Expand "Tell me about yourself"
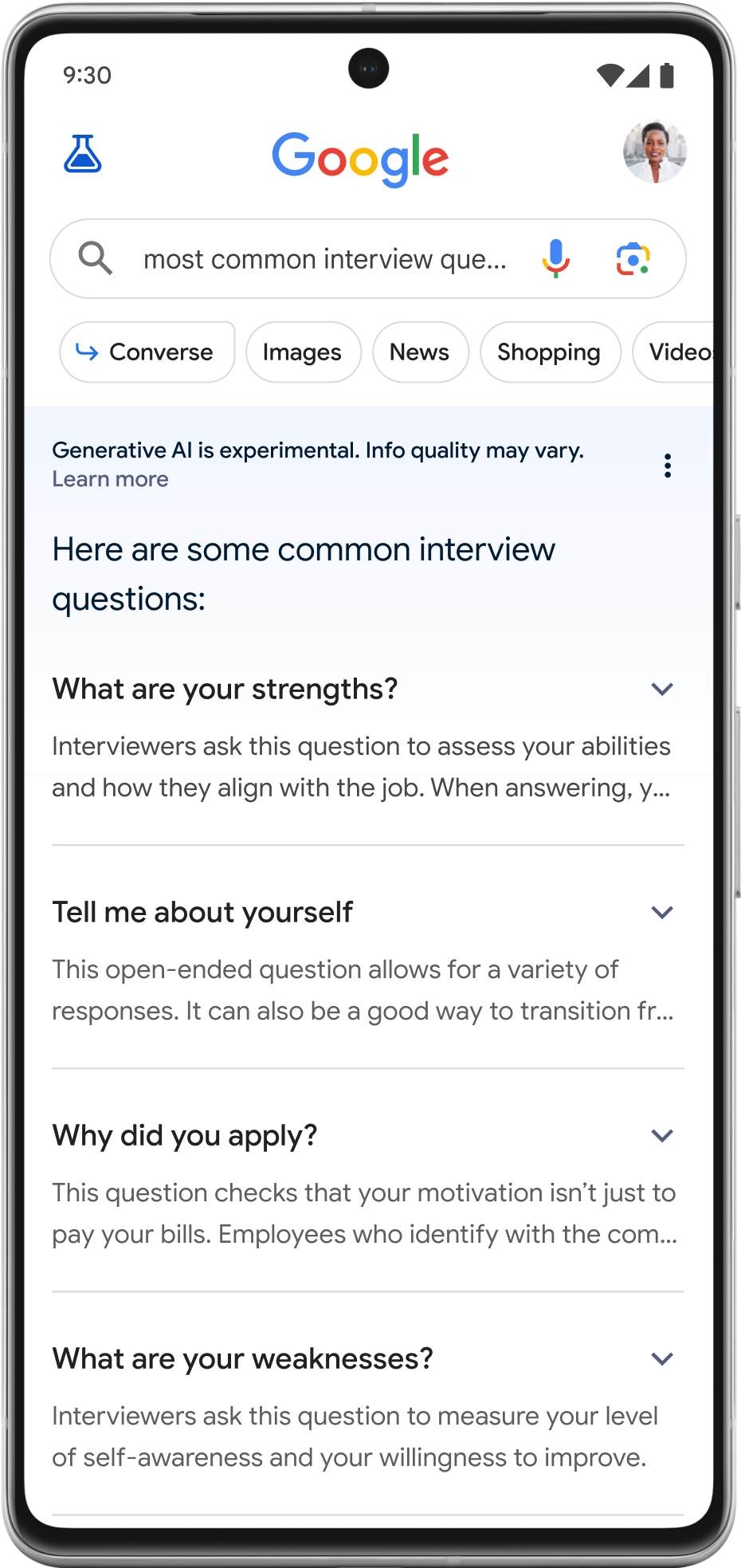 pyautogui.click(x=662, y=913)
